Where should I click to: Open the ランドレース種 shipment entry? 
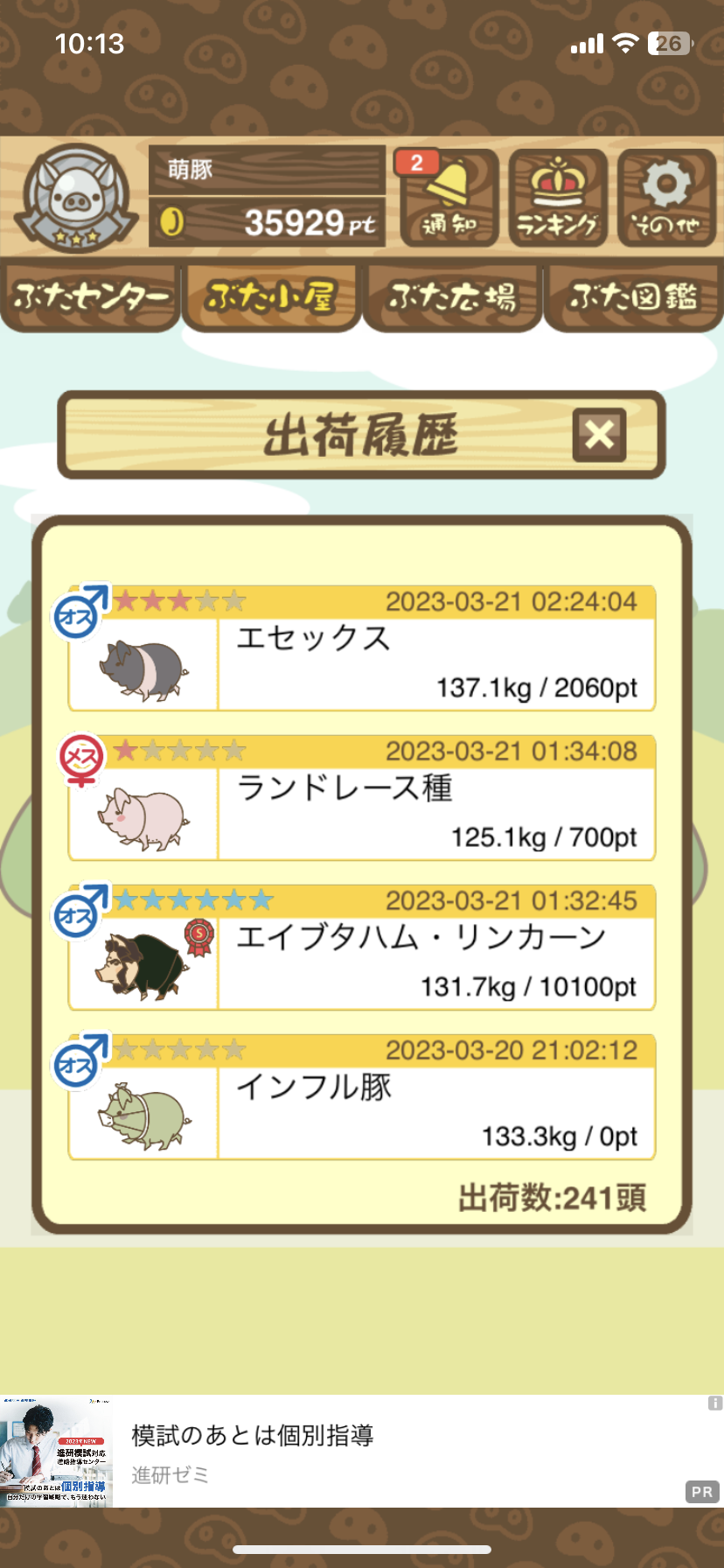click(x=362, y=798)
